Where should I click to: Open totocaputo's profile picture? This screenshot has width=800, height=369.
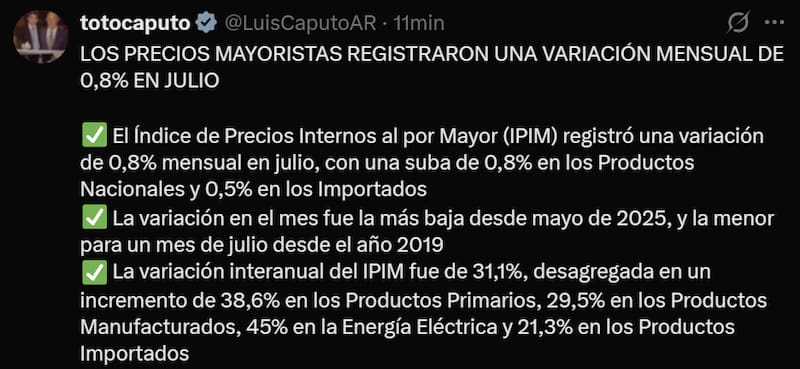click(x=40, y=37)
